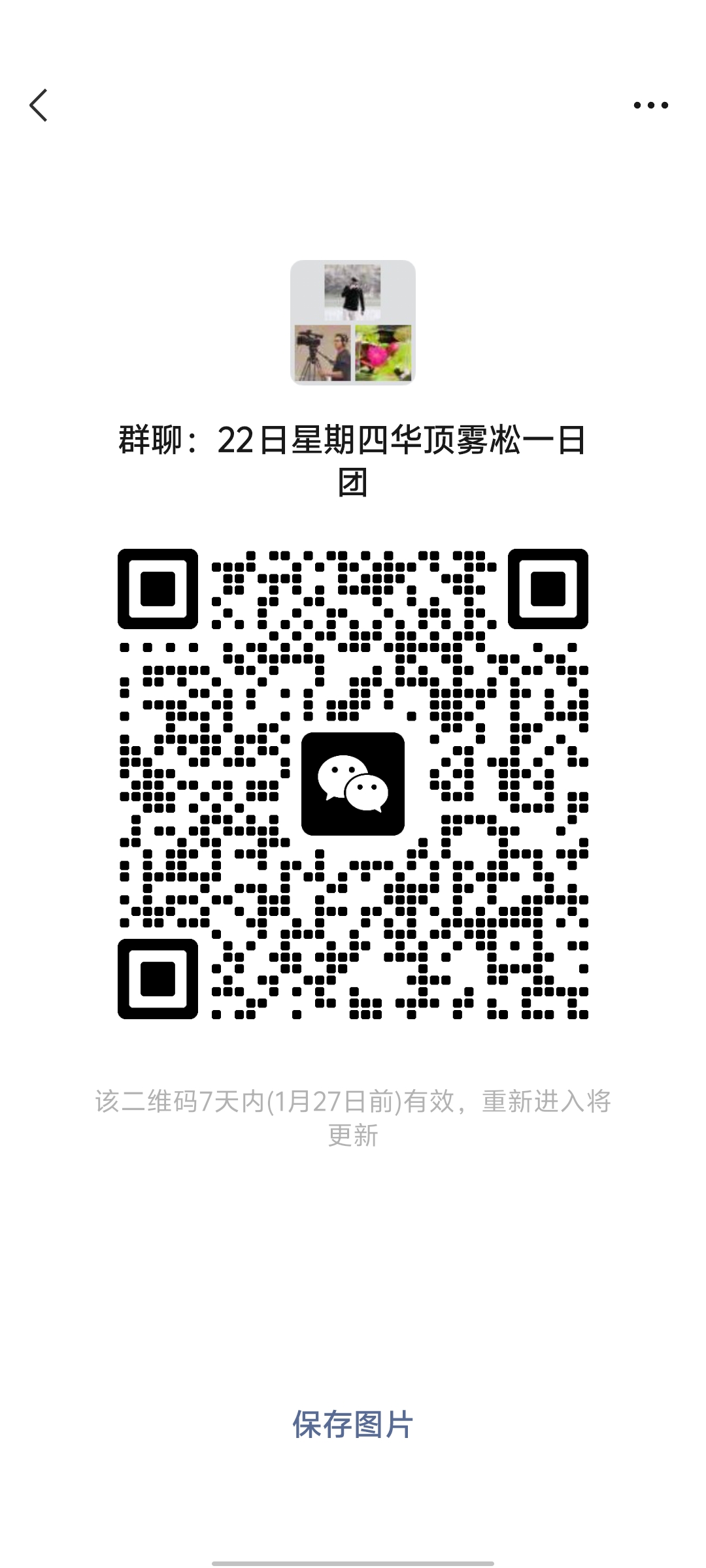Tap 保存图片 to save the image
The height and width of the screenshot is (1568, 706).
[352, 1425]
